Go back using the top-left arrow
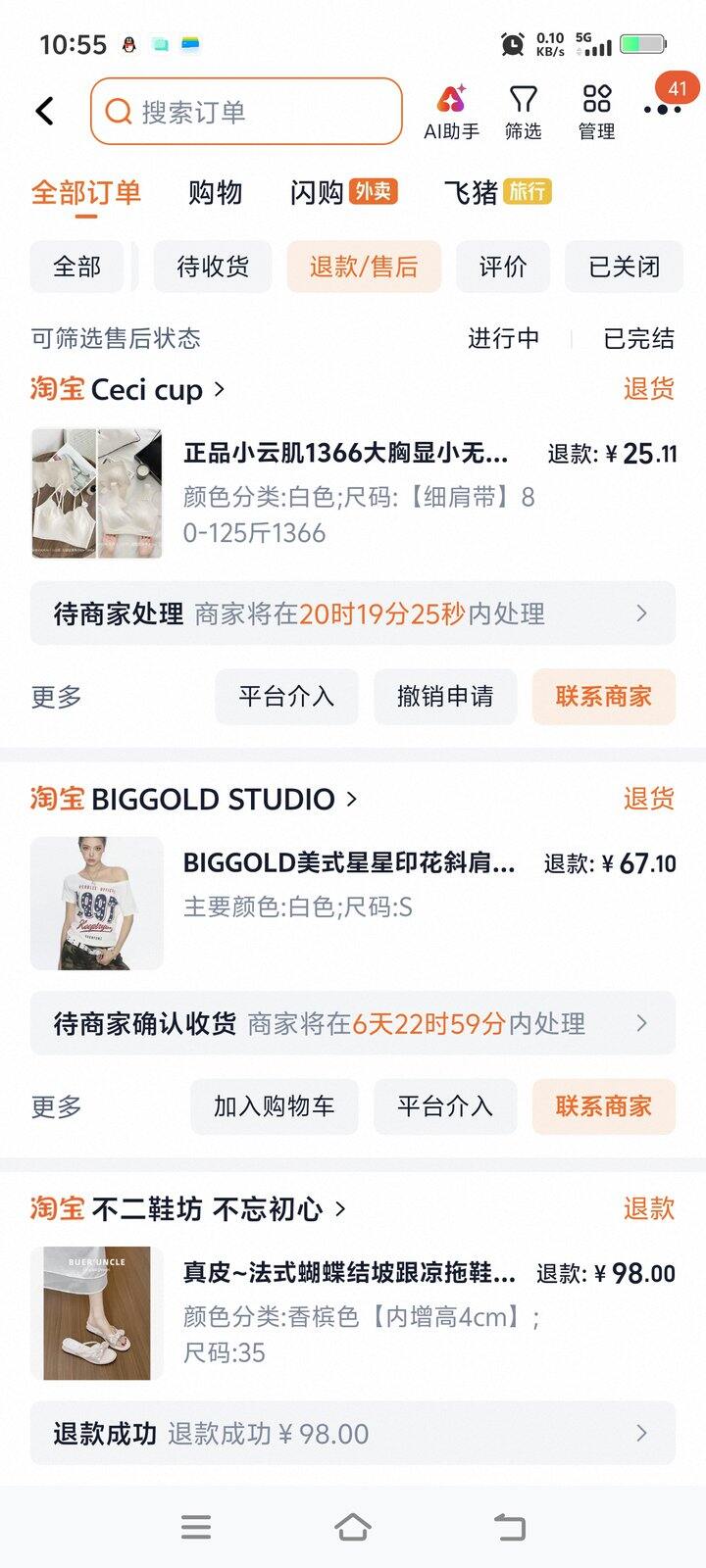Image resolution: width=706 pixels, height=1568 pixels. tap(45, 111)
